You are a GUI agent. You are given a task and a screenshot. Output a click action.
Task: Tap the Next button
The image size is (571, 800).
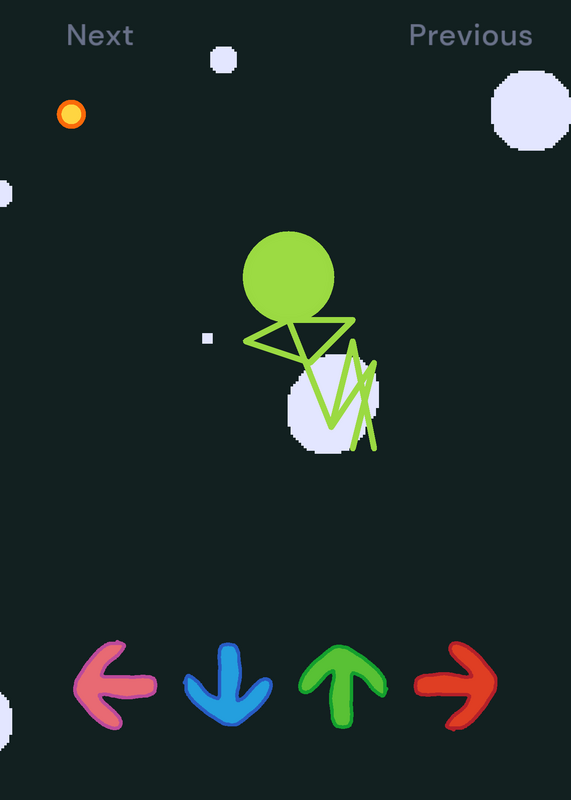click(x=100, y=35)
